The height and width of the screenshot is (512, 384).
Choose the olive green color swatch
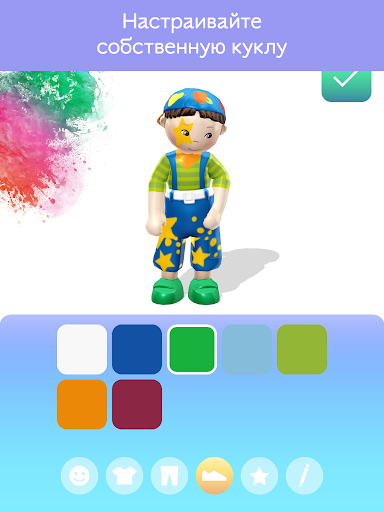tap(302, 349)
